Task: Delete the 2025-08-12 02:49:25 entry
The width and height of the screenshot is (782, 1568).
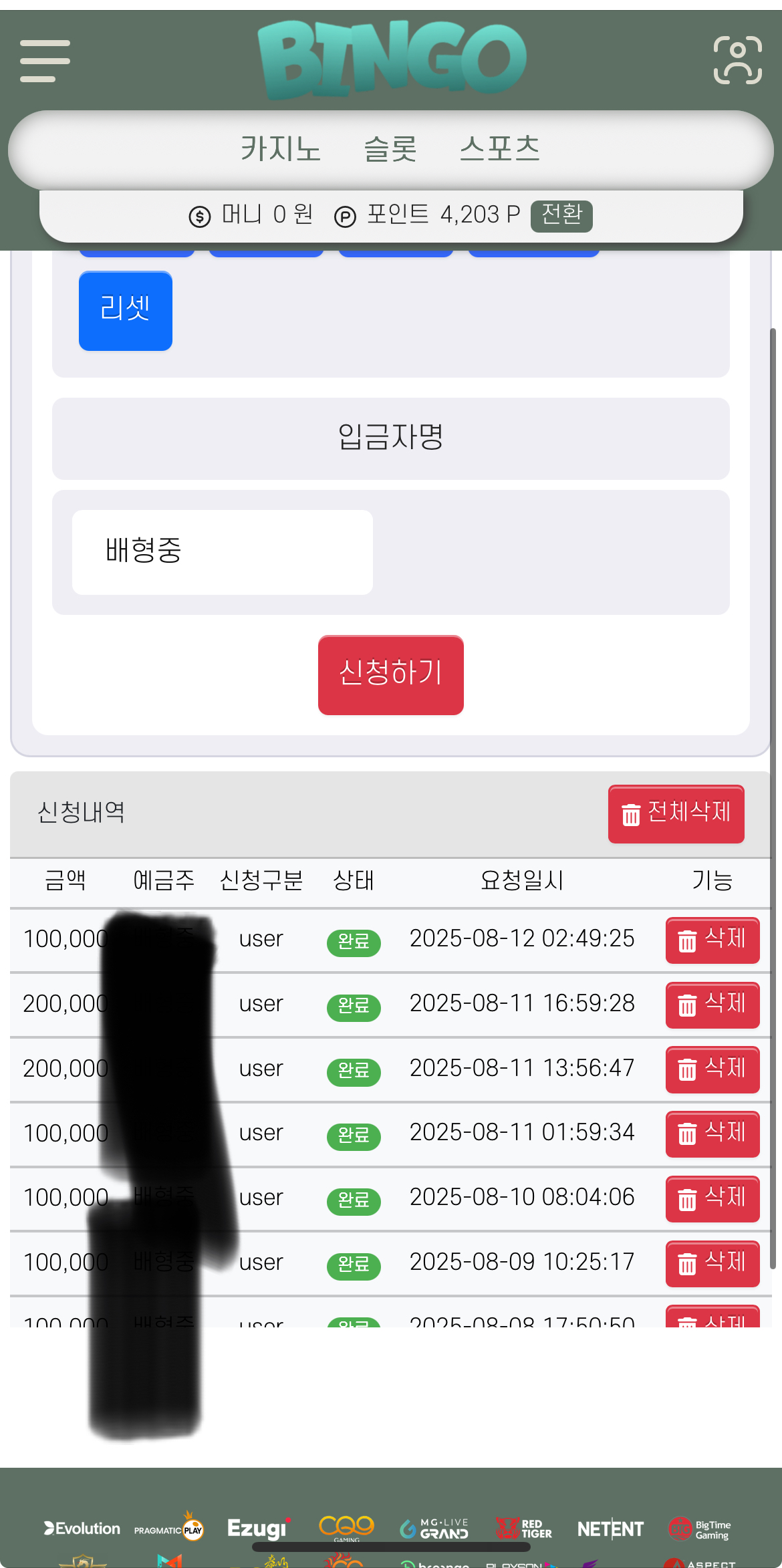Action: click(x=712, y=940)
